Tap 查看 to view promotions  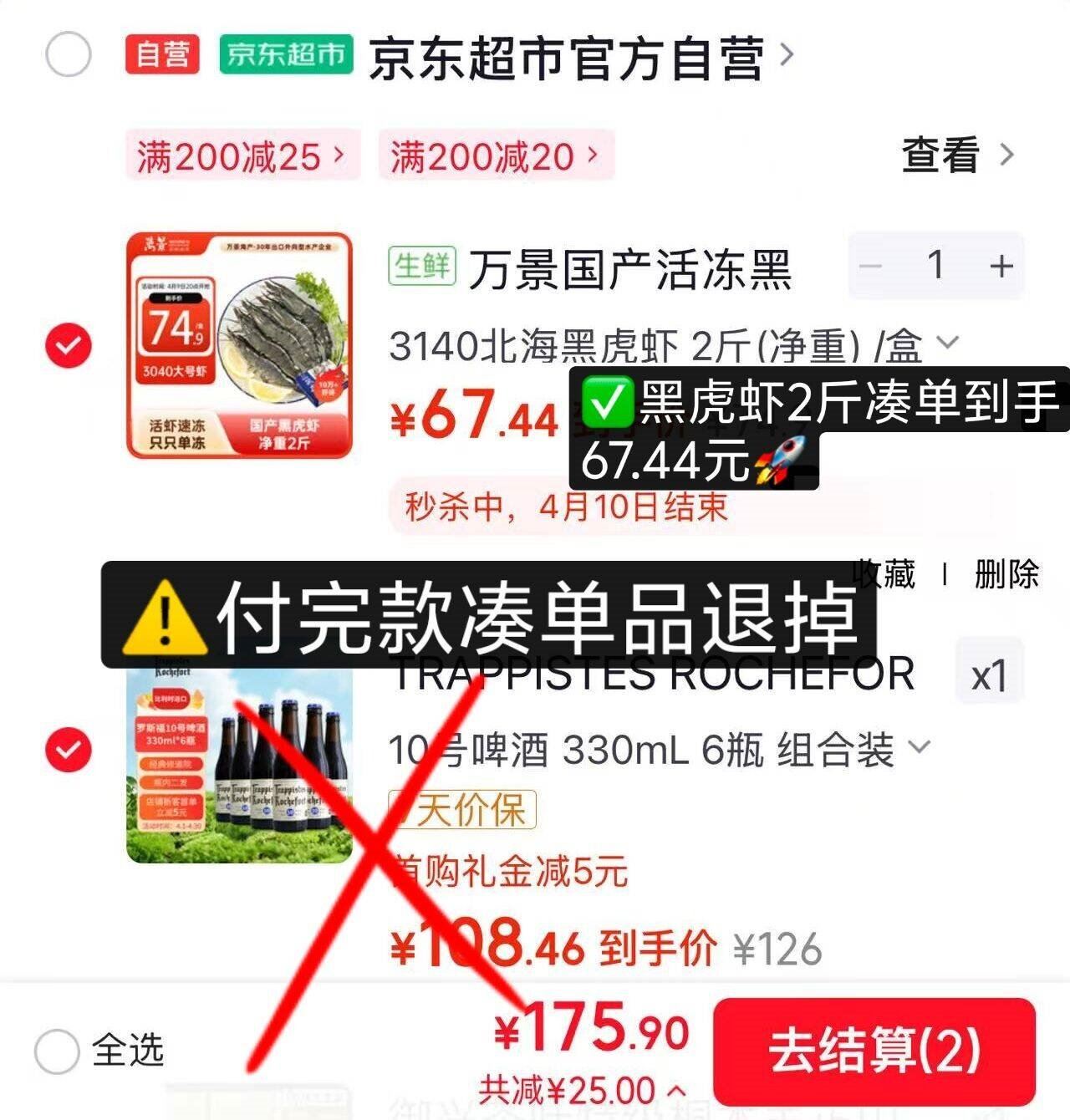[957, 155]
